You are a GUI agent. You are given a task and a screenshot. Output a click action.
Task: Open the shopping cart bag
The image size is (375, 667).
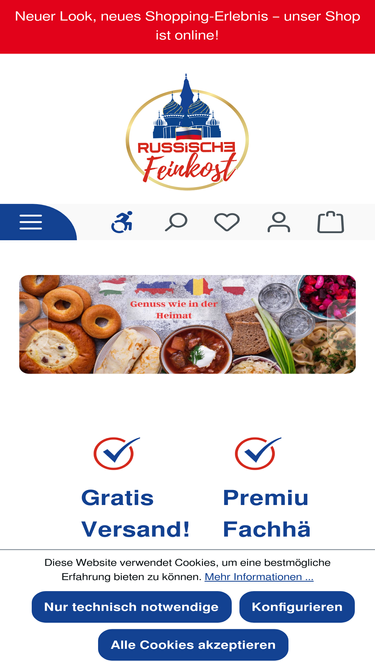click(x=331, y=222)
